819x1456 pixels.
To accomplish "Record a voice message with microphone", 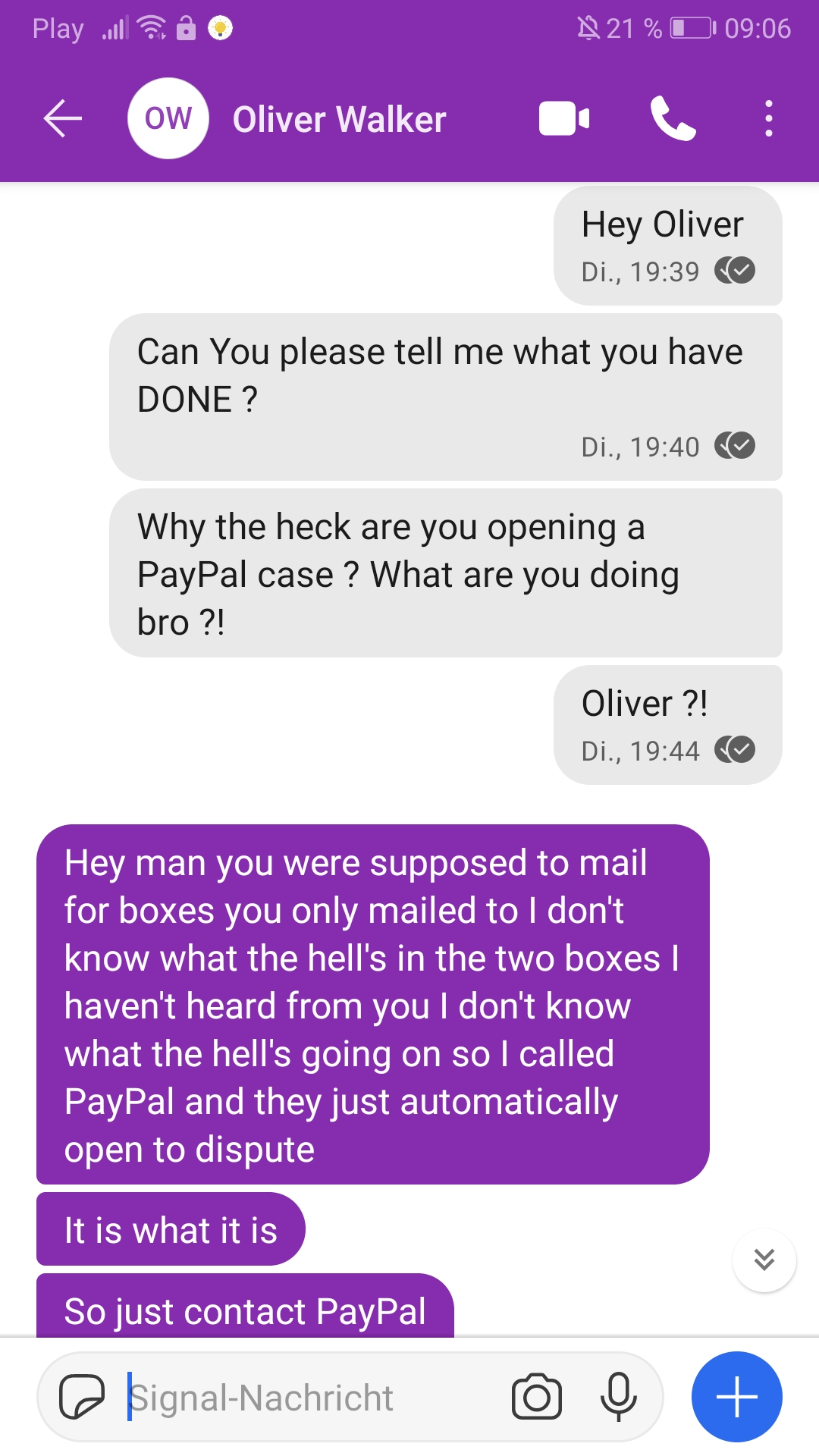I will coord(618,1397).
